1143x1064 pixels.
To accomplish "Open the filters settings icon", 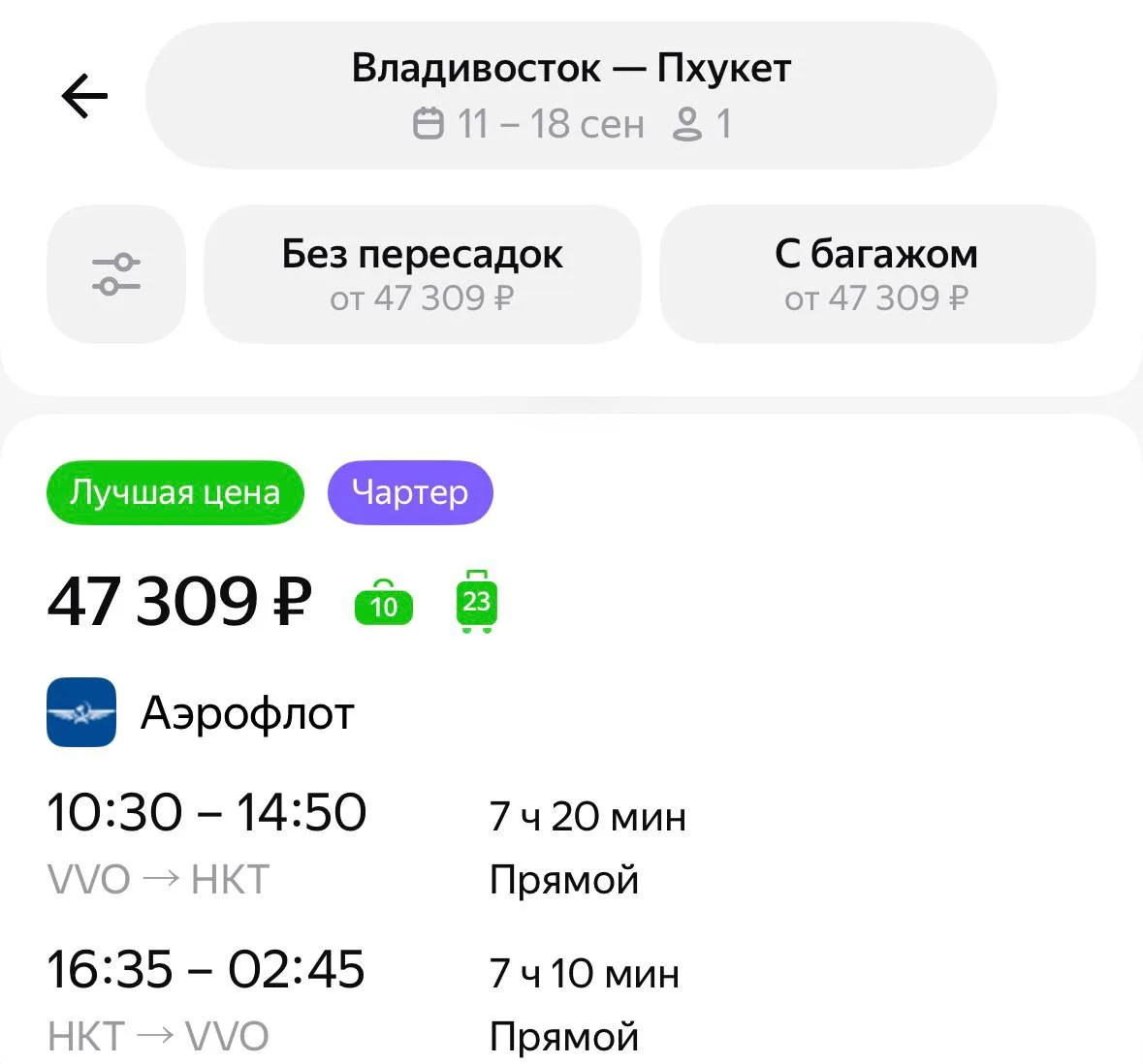I will coord(116,274).
